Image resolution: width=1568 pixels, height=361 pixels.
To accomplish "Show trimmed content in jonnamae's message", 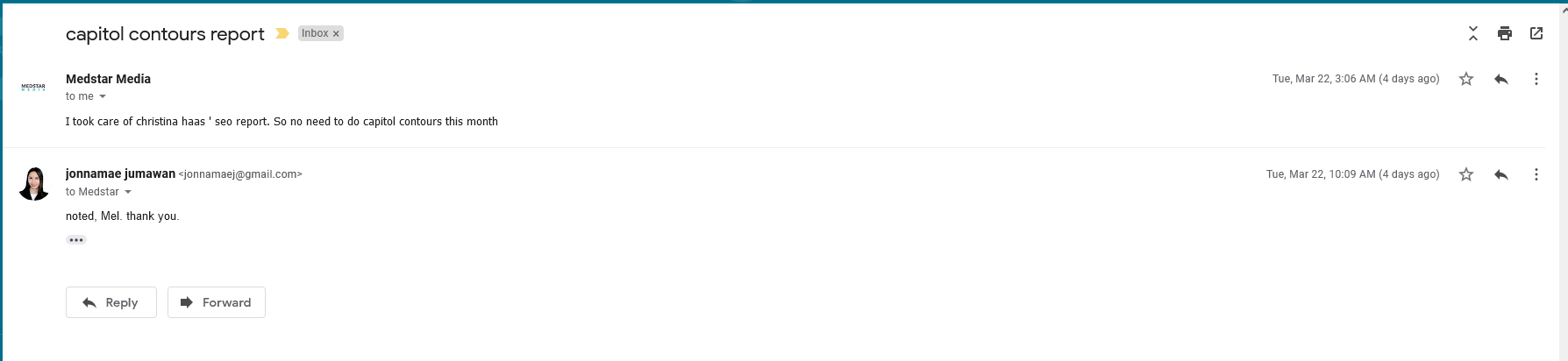I will click(76, 240).
